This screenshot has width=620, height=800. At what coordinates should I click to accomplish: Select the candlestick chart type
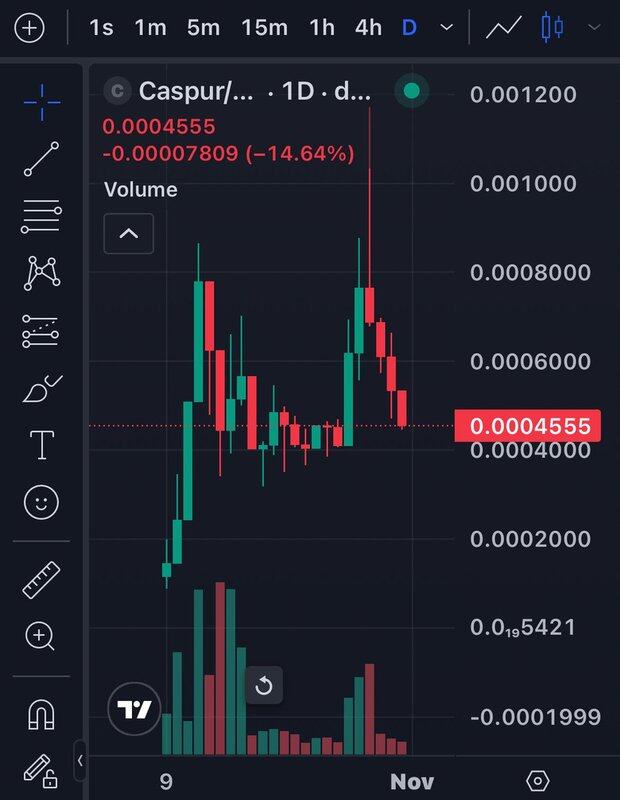tap(552, 27)
